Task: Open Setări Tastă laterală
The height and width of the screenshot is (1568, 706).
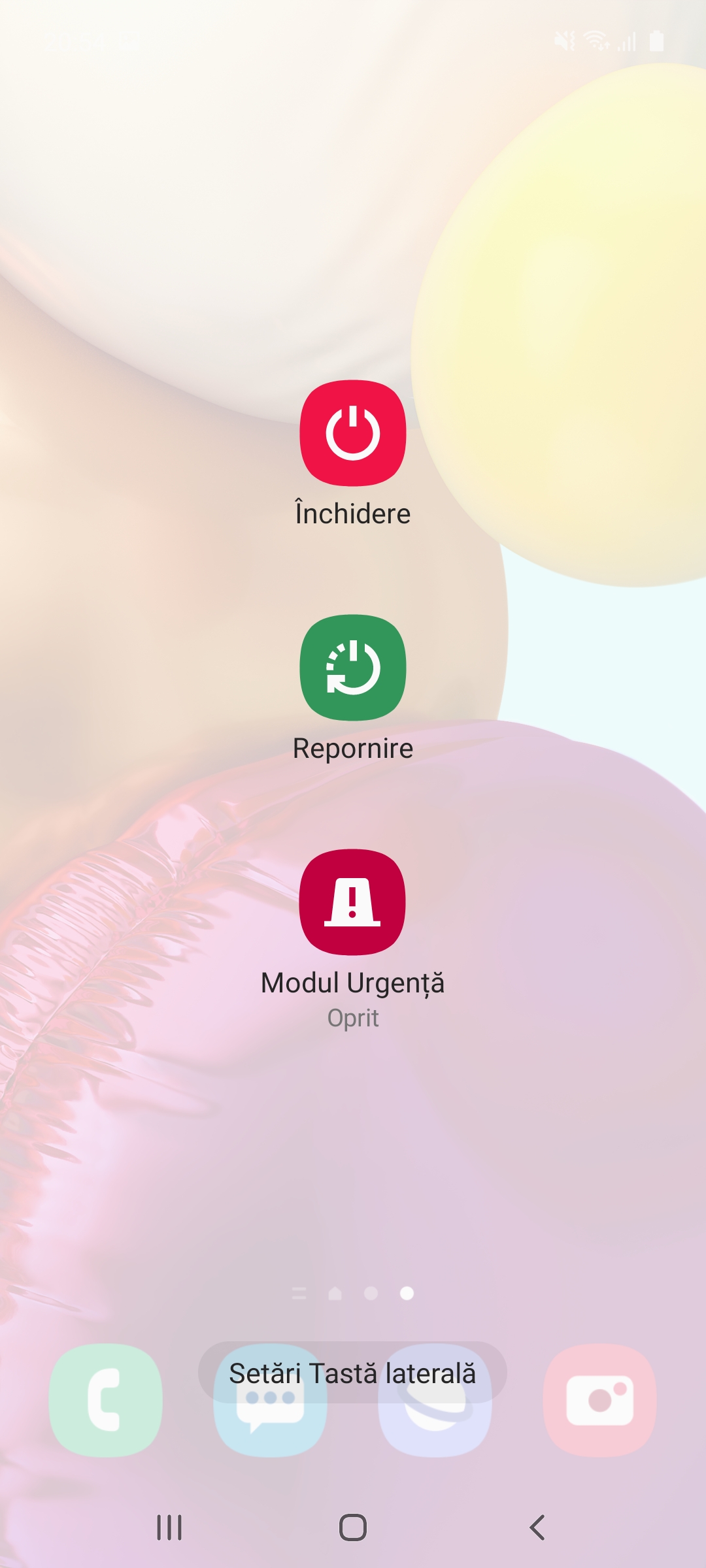Action: pyautogui.click(x=352, y=1373)
